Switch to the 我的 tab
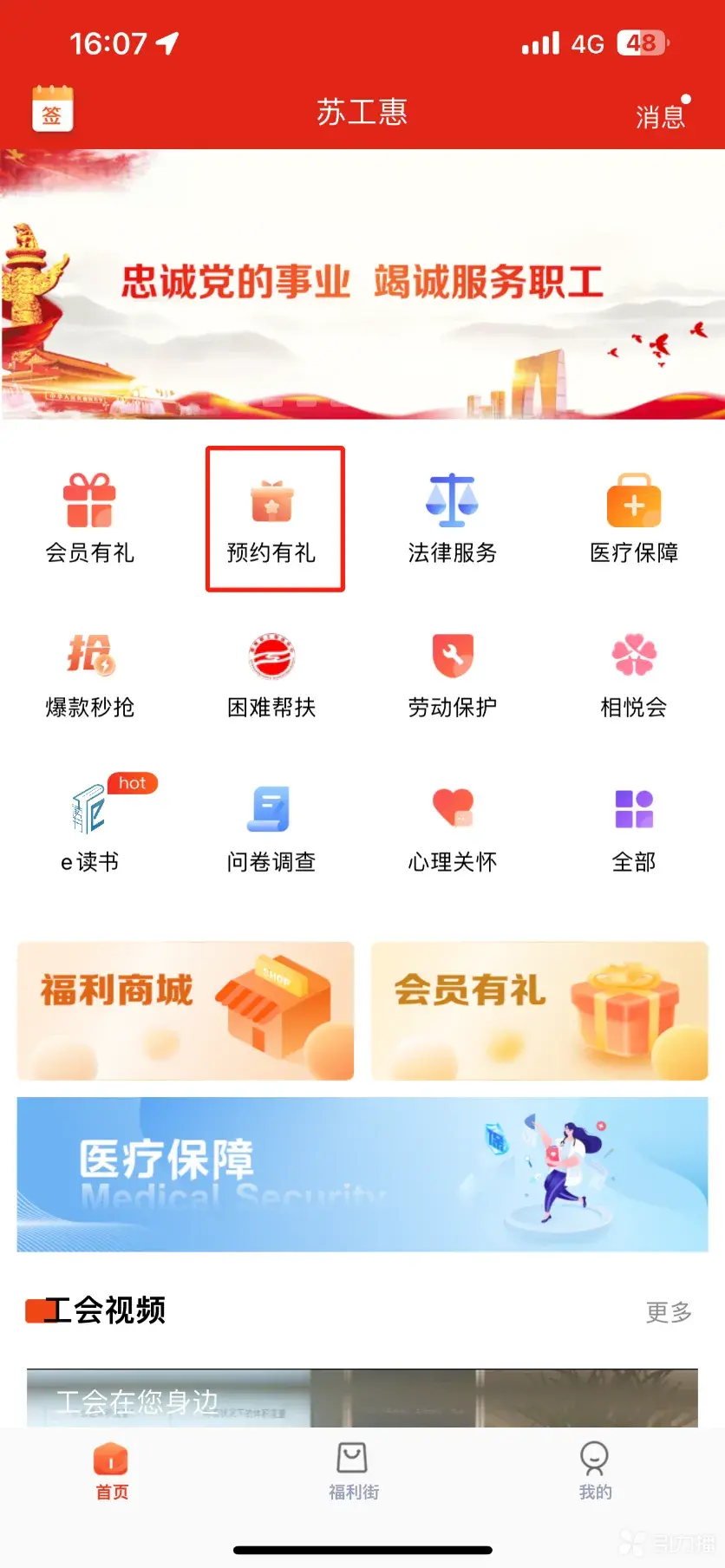The width and height of the screenshot is (725, 1568). point(595,1470)
